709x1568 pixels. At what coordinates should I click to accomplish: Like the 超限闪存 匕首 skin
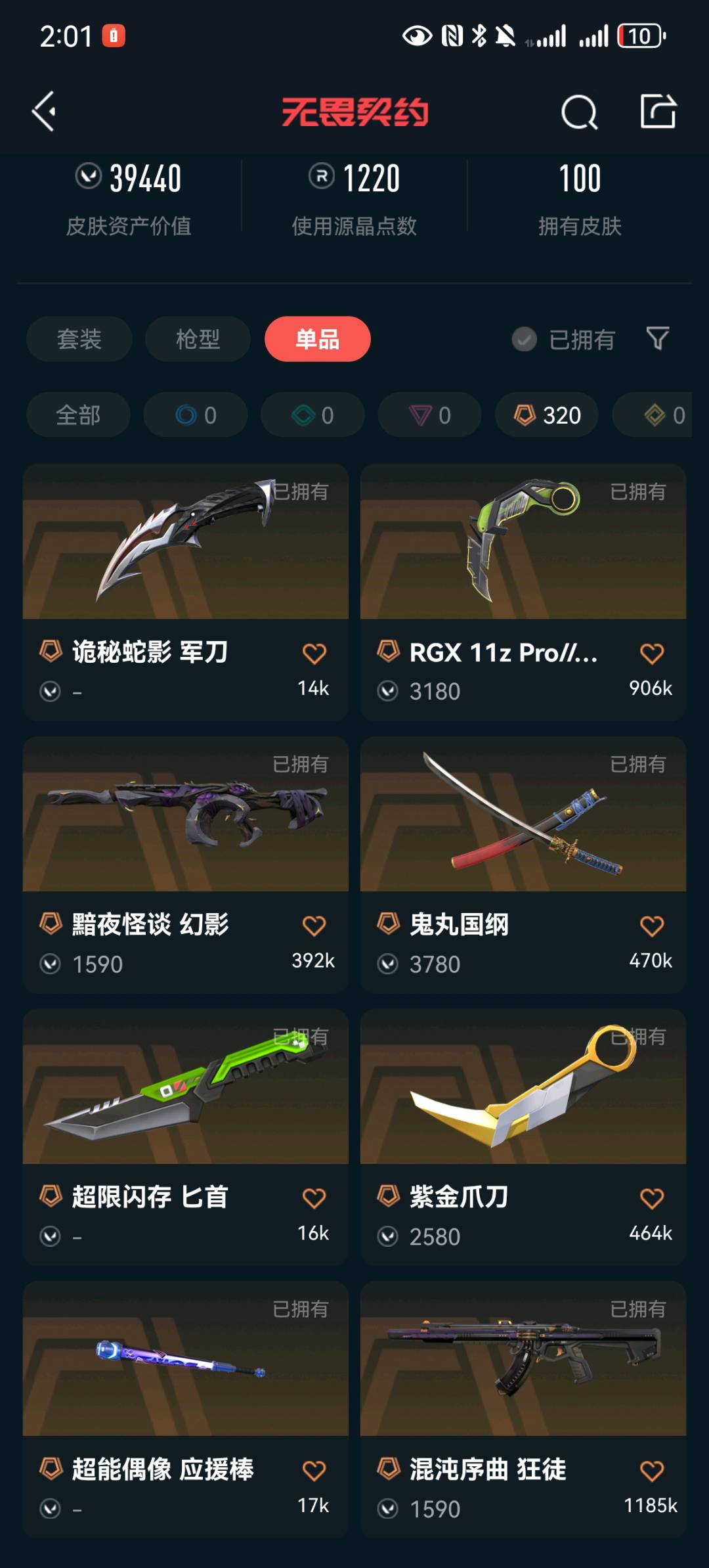314,1198
